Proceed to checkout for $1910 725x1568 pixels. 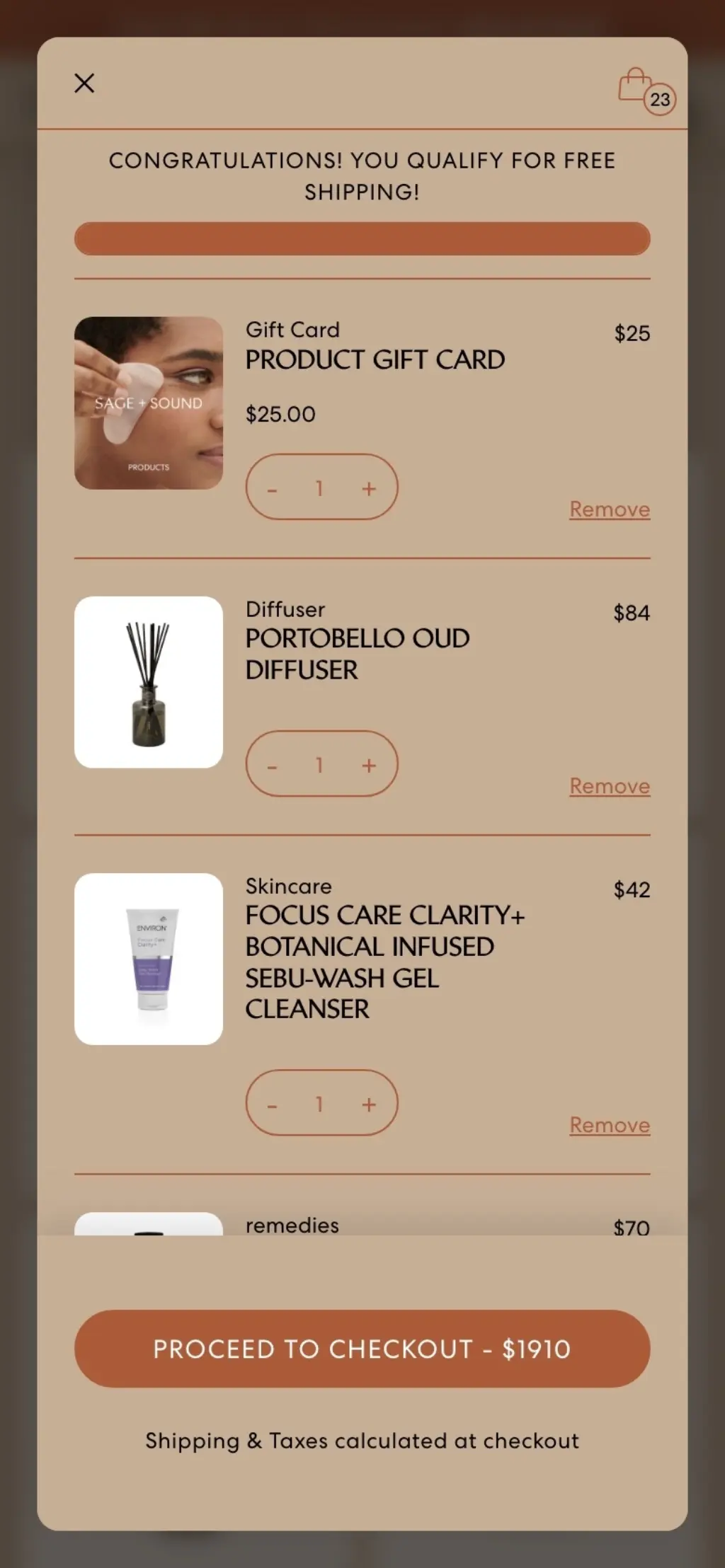coord(362,1348)
